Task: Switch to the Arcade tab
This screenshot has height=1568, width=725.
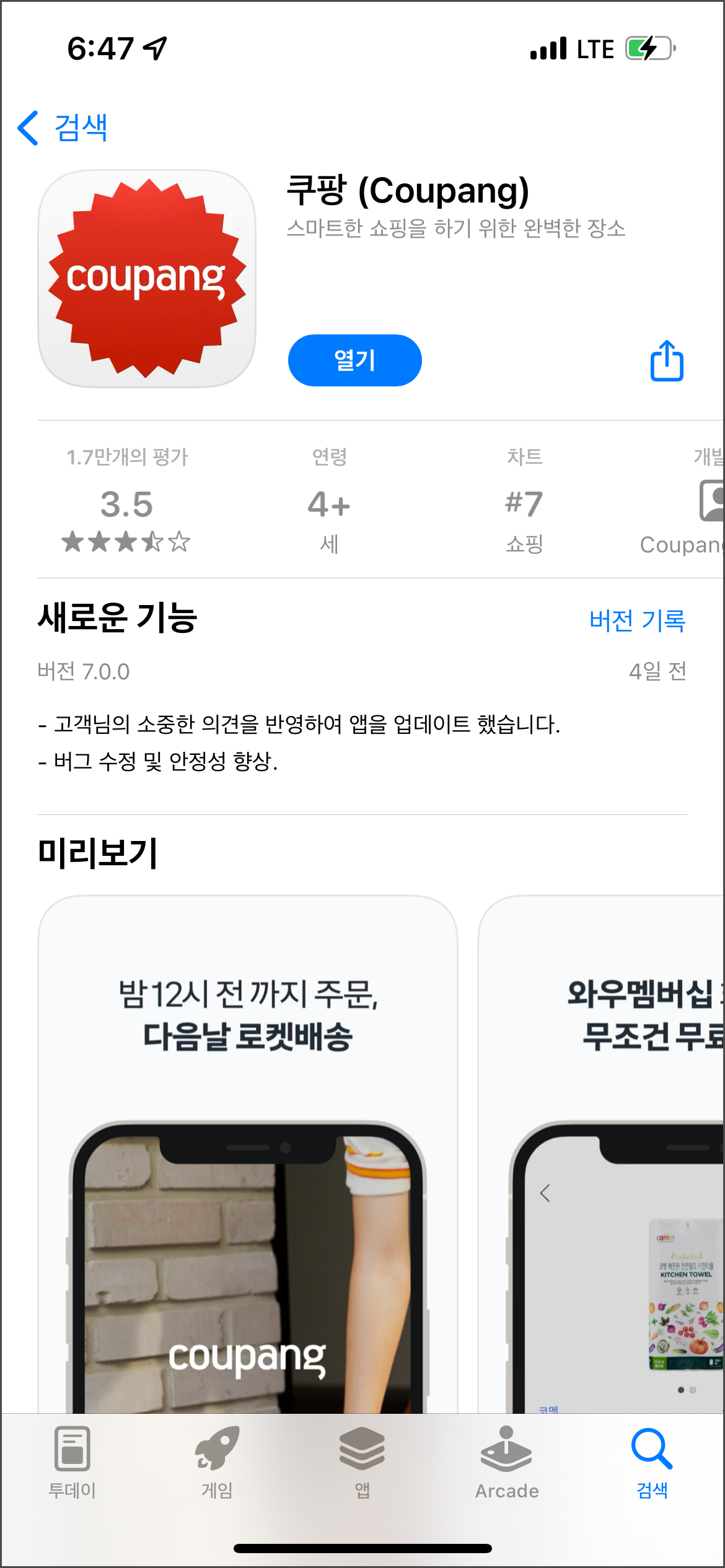Action: point(507,1463)
